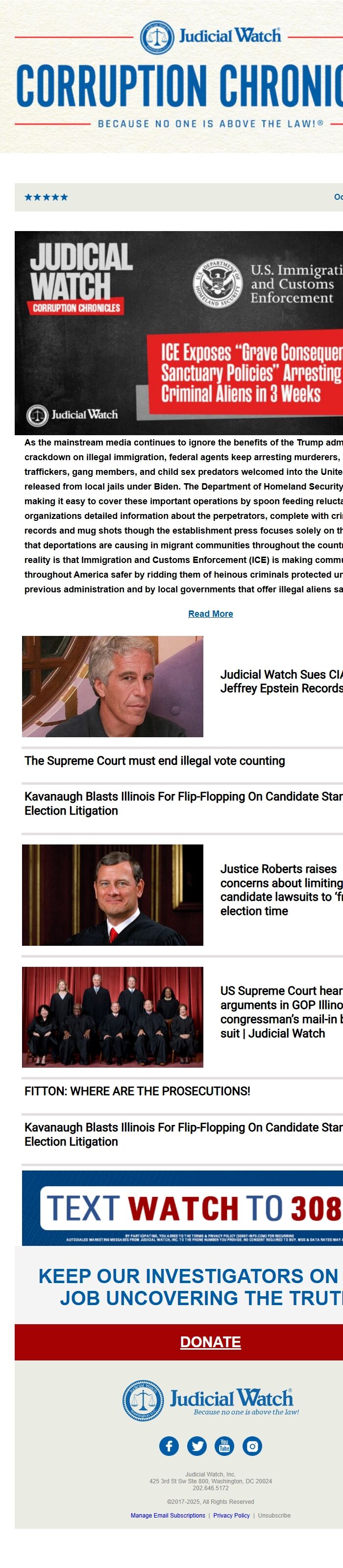Open FITTON: WHERE ARE THE PROSECUTIONS article
The height and width of the screenshot is (1568, 343).
coord(137,1091)
